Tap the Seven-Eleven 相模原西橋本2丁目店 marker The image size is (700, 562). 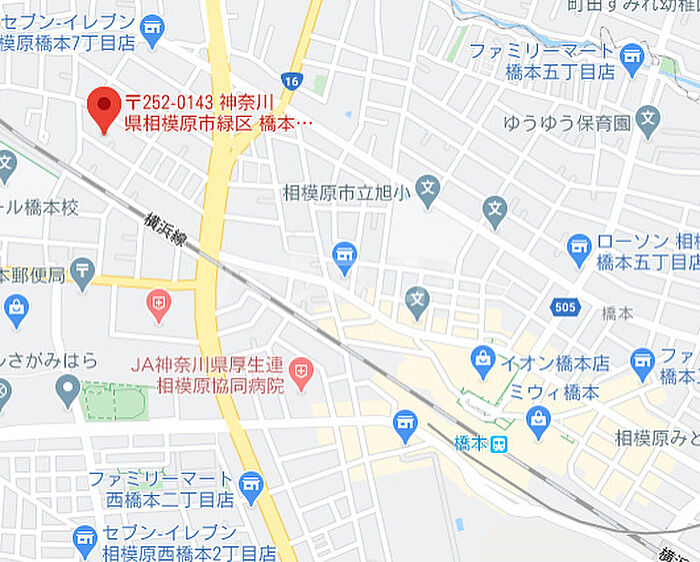[x=85, y=541]
